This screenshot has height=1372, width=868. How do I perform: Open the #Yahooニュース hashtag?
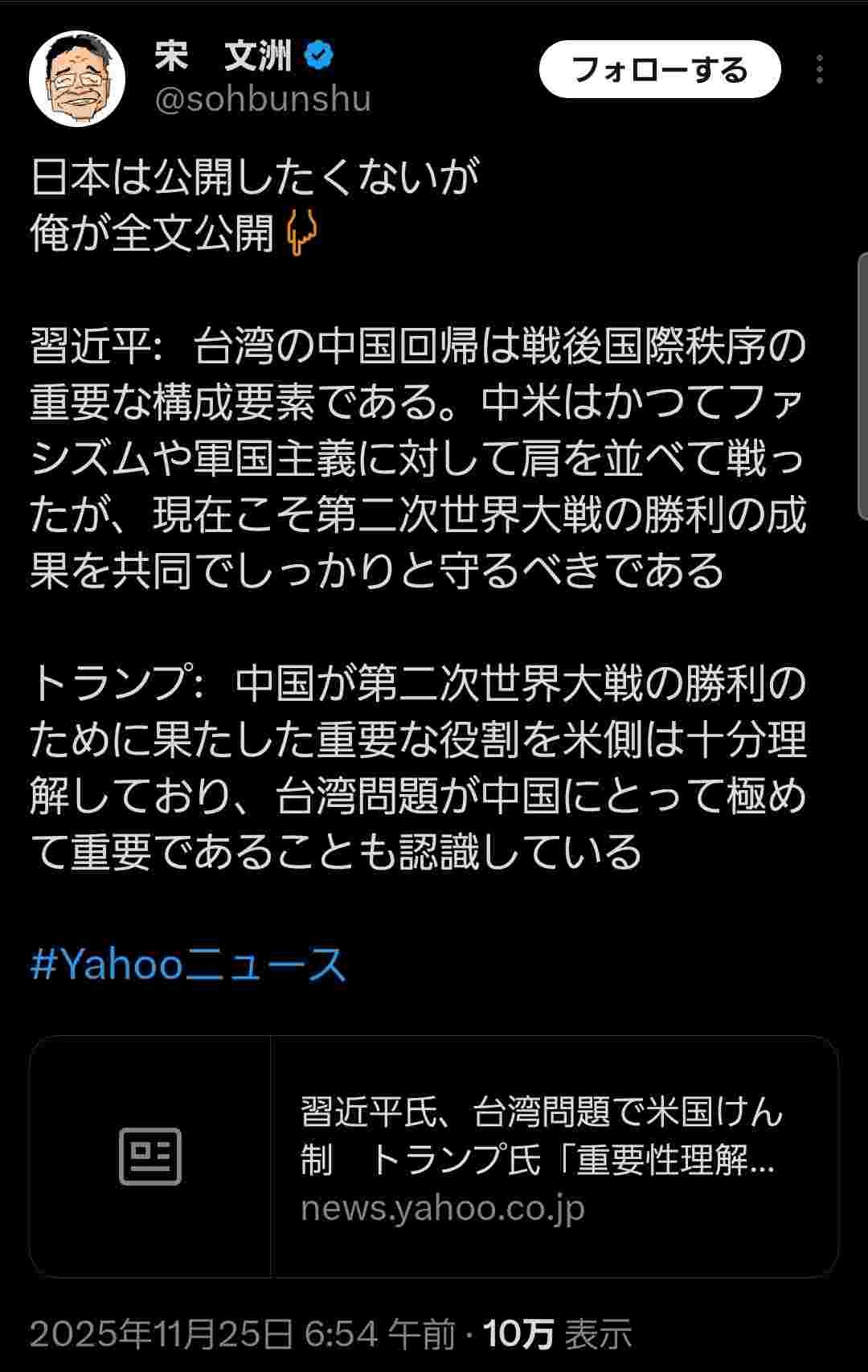point(188,964)
